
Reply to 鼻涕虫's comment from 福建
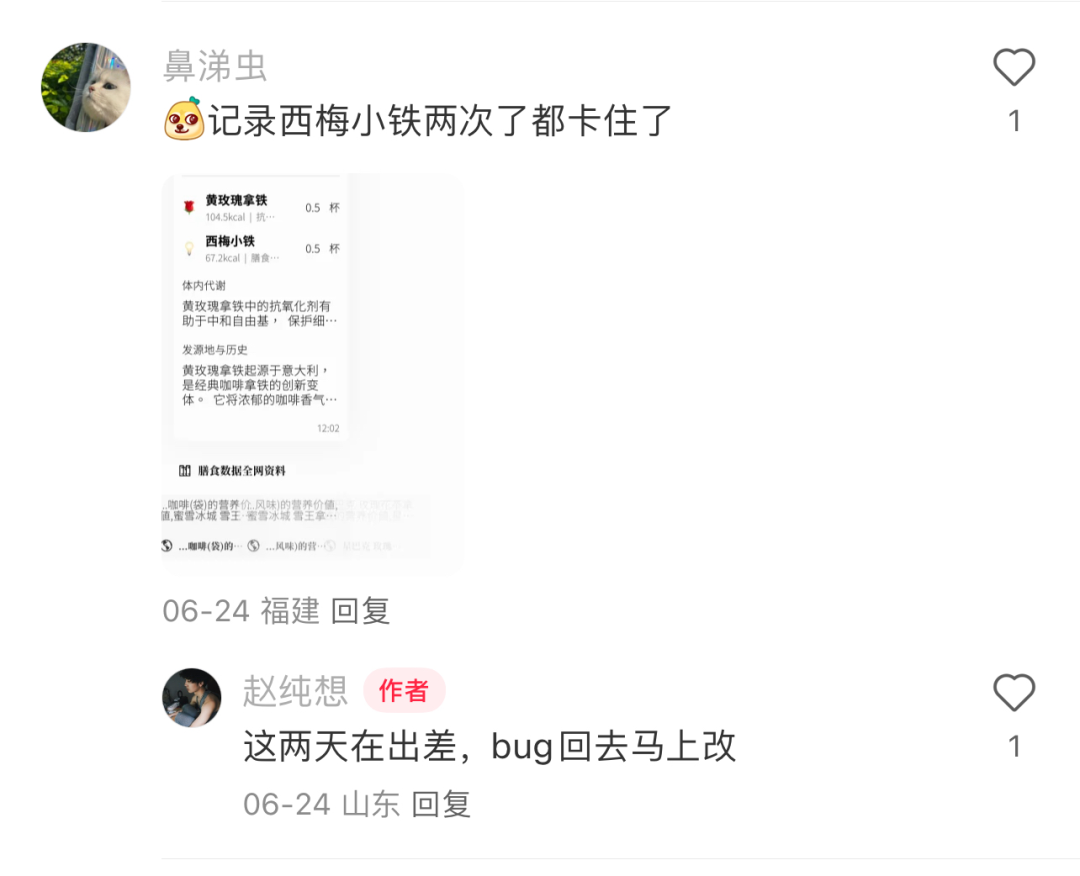point(360,610)
